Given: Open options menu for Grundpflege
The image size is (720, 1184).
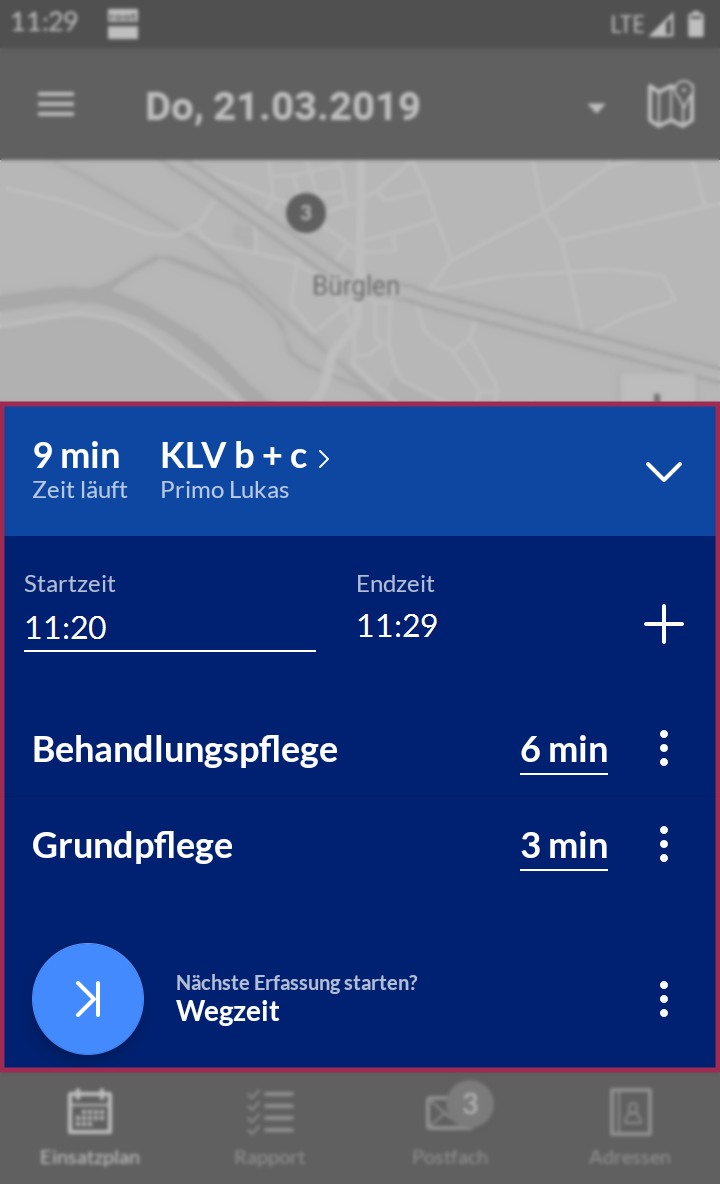Looking at the screenshot, I should [x=663, y=844].
